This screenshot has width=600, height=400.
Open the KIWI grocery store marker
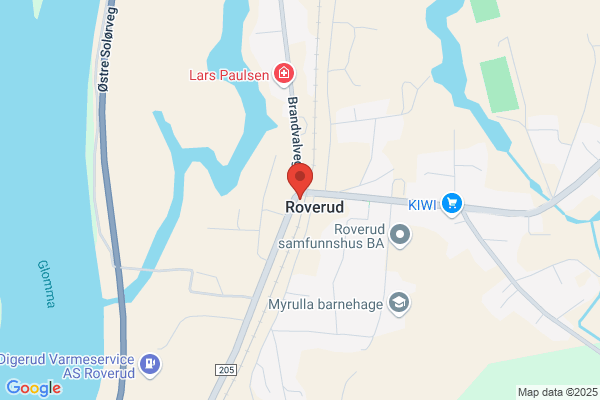[x=452, y=204]
